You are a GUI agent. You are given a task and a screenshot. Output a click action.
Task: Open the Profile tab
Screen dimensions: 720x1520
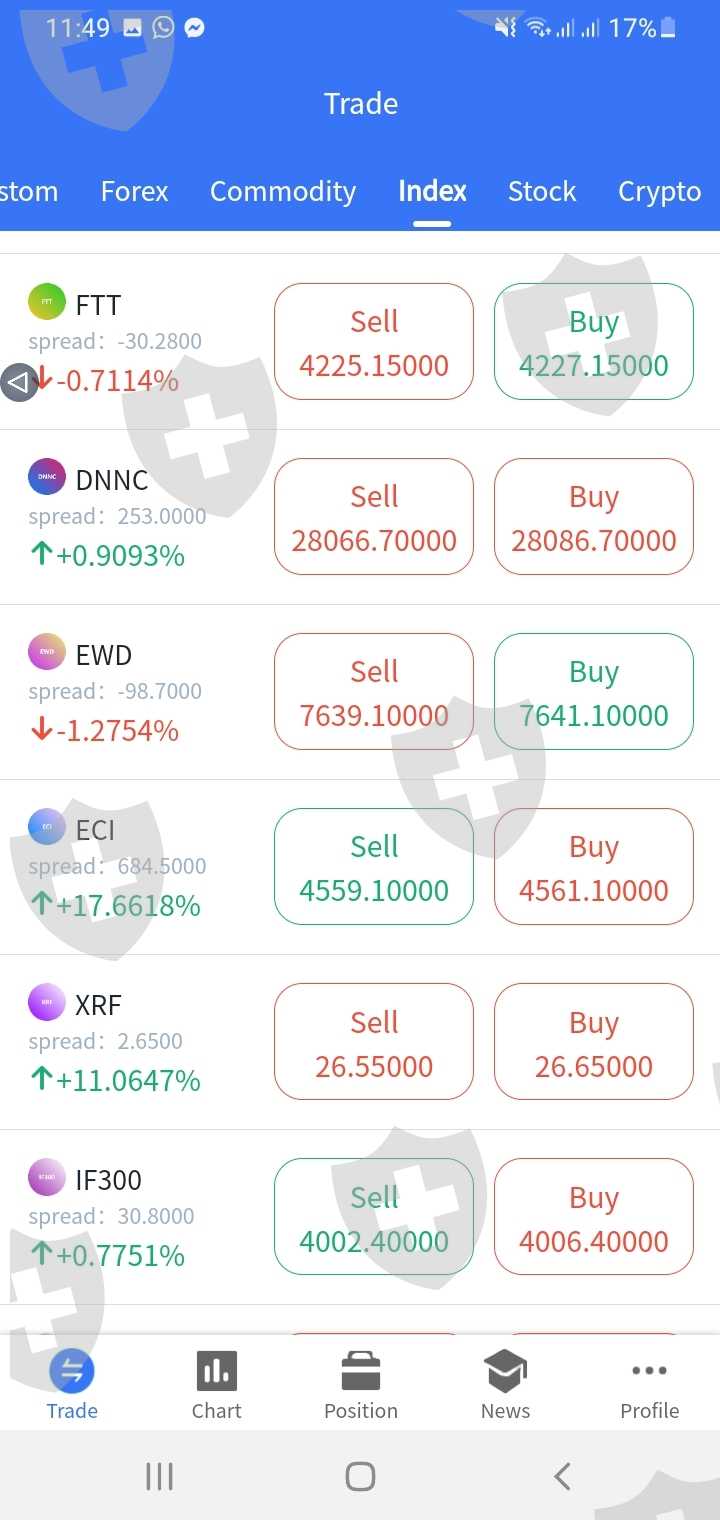(x=649, y=1385)
